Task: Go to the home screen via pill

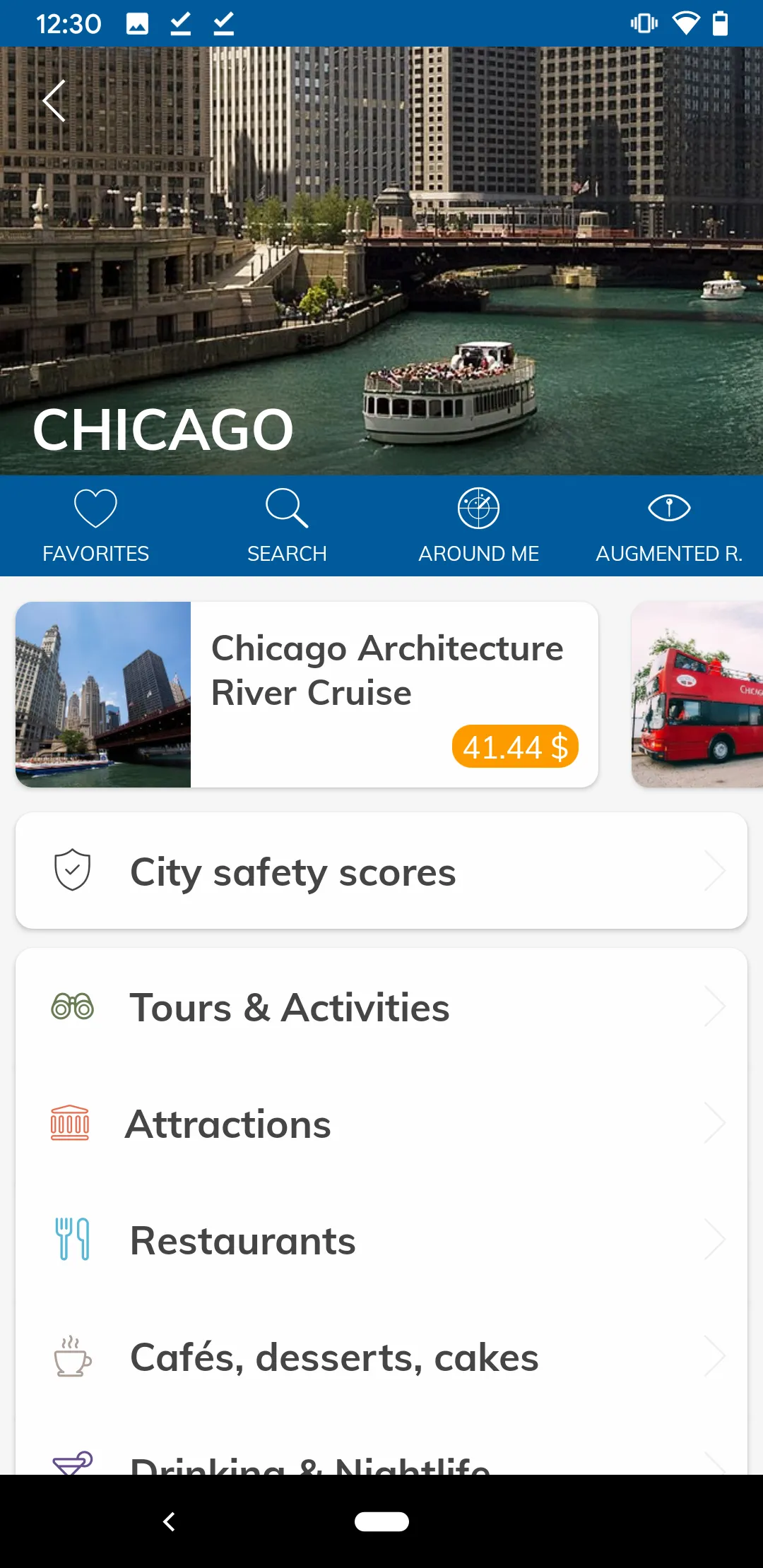Action: (x=381, y=1521)
